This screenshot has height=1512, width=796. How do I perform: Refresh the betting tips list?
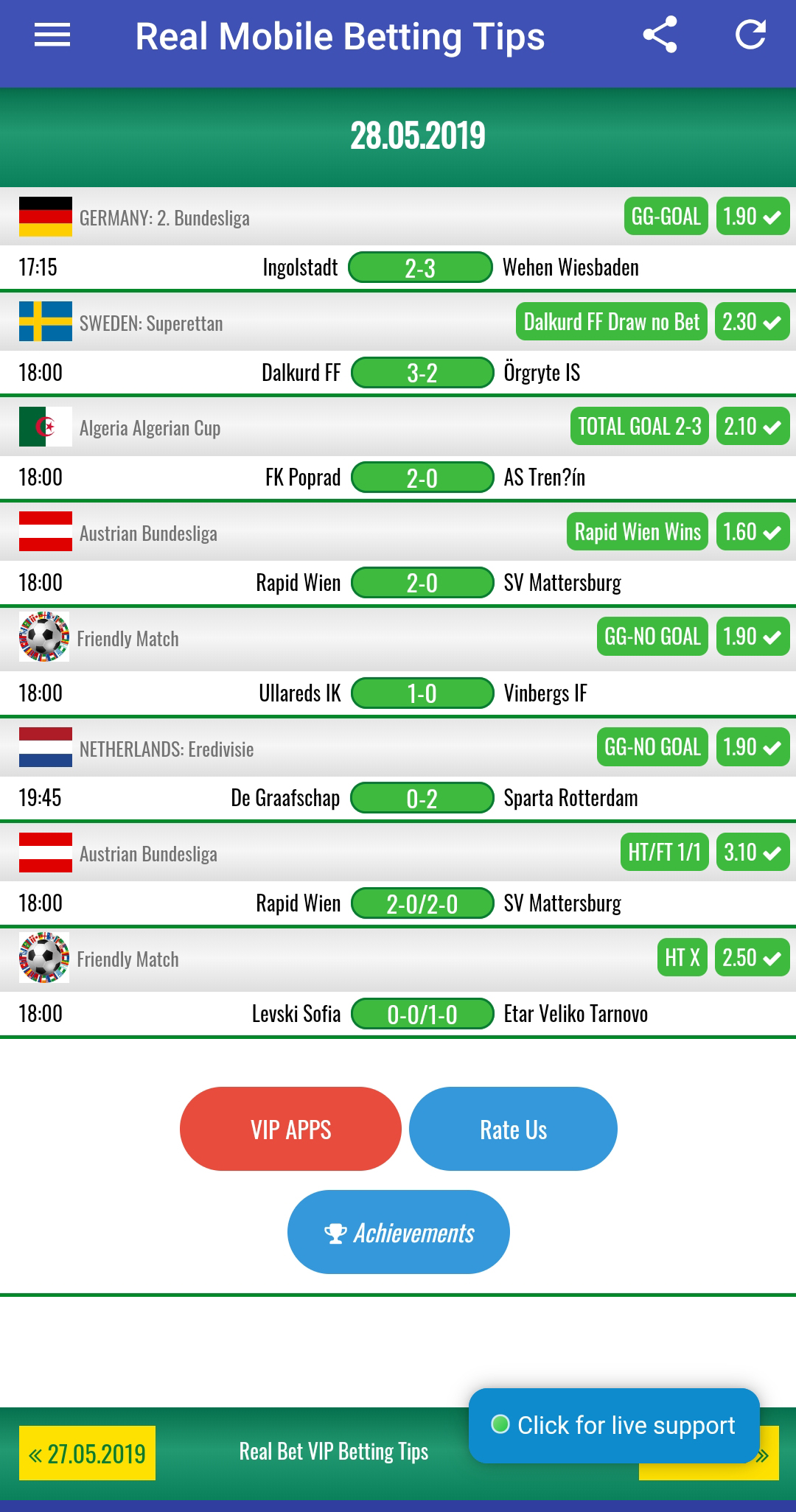pos(750,35)
